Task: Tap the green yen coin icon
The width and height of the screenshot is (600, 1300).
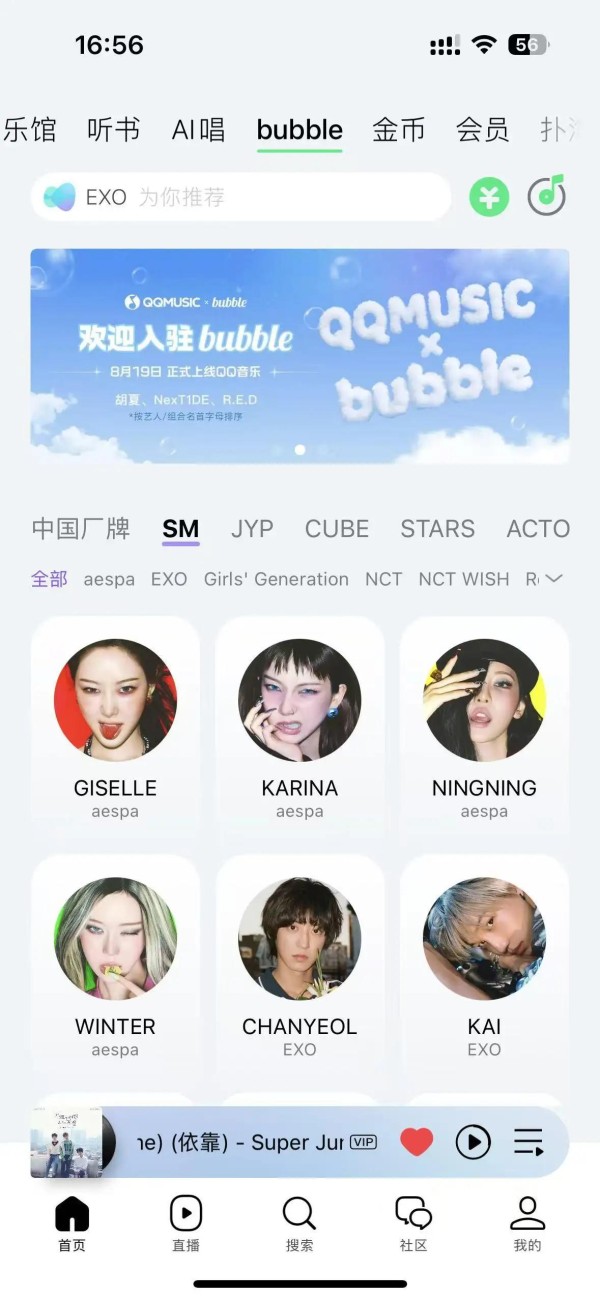Action: point(489,197)
